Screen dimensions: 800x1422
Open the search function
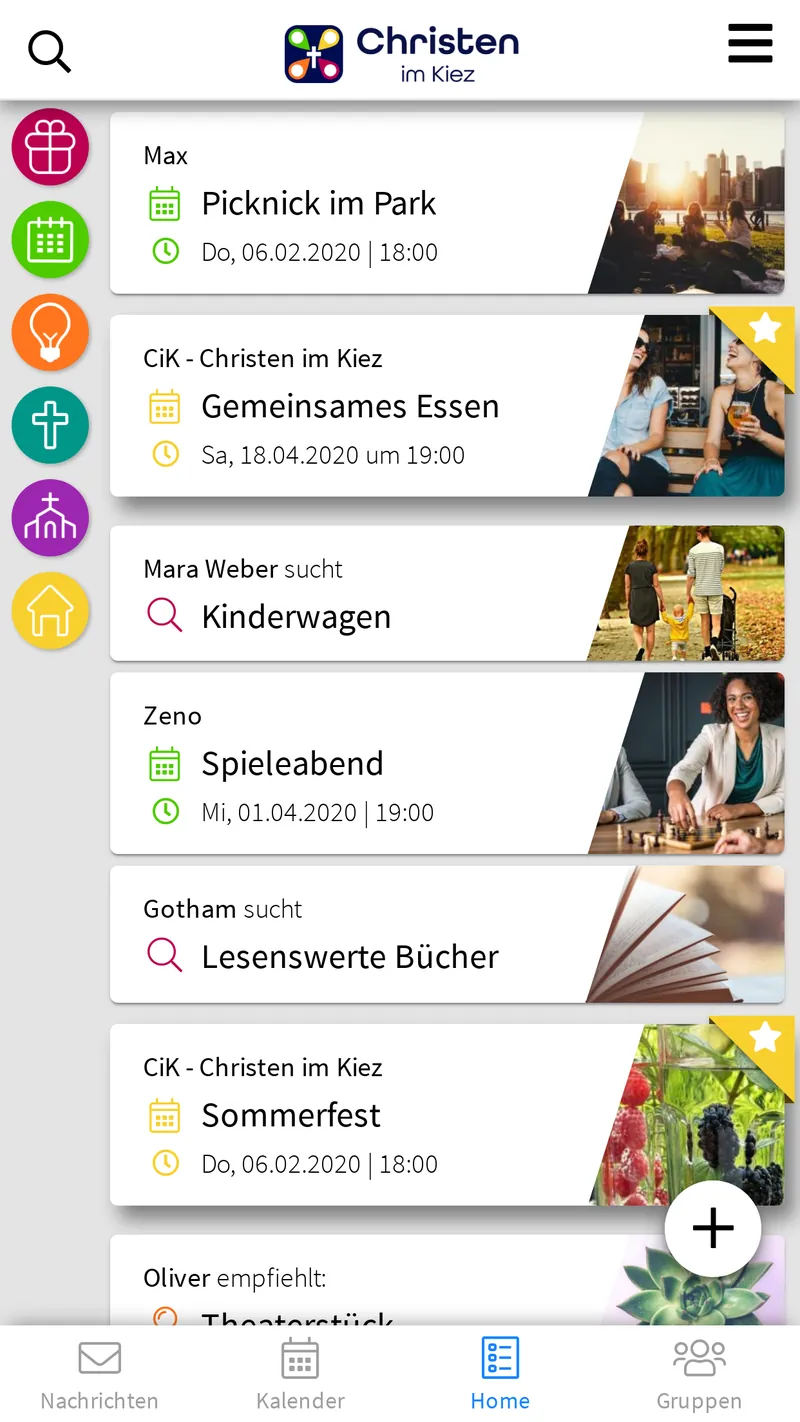click(50, 52)
